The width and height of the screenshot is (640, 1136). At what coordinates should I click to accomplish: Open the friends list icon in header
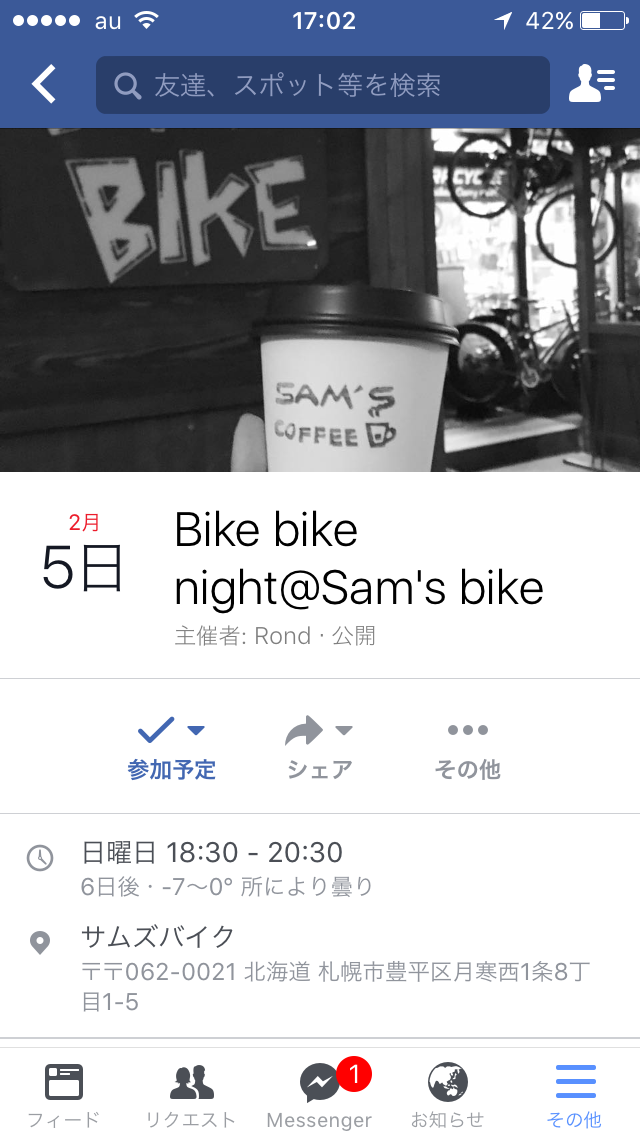tap(592, 84)
